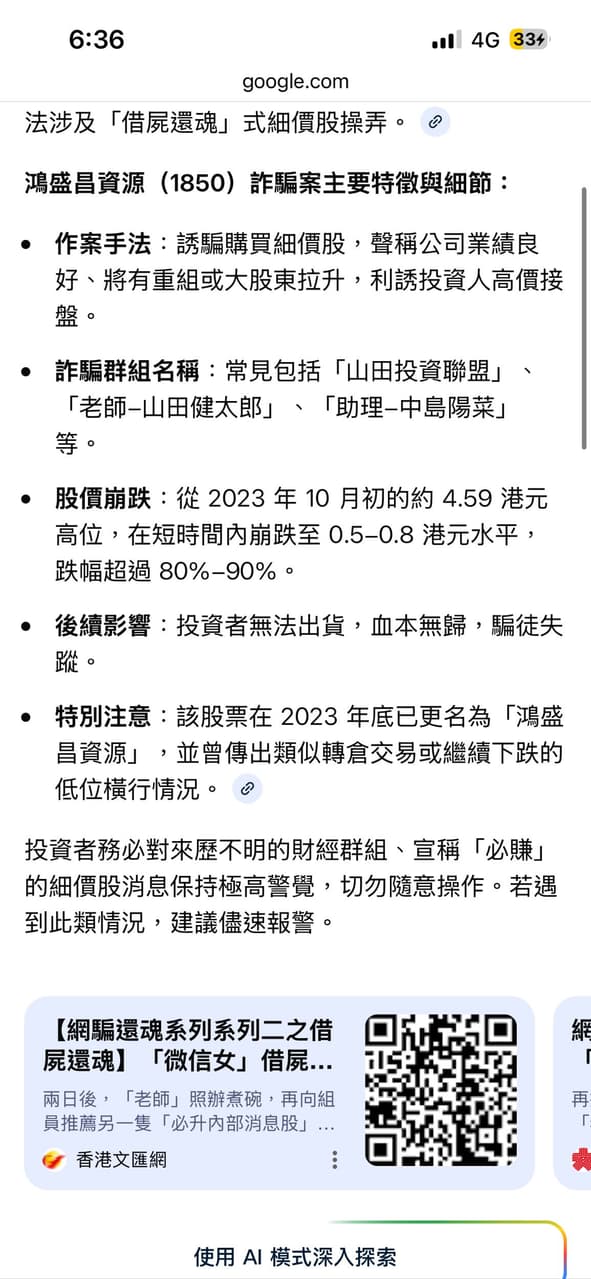Open the overflow menu on the 香港文匯網 card
591x1279 pixels.
pyautogui.click(x=334, y=1159)
